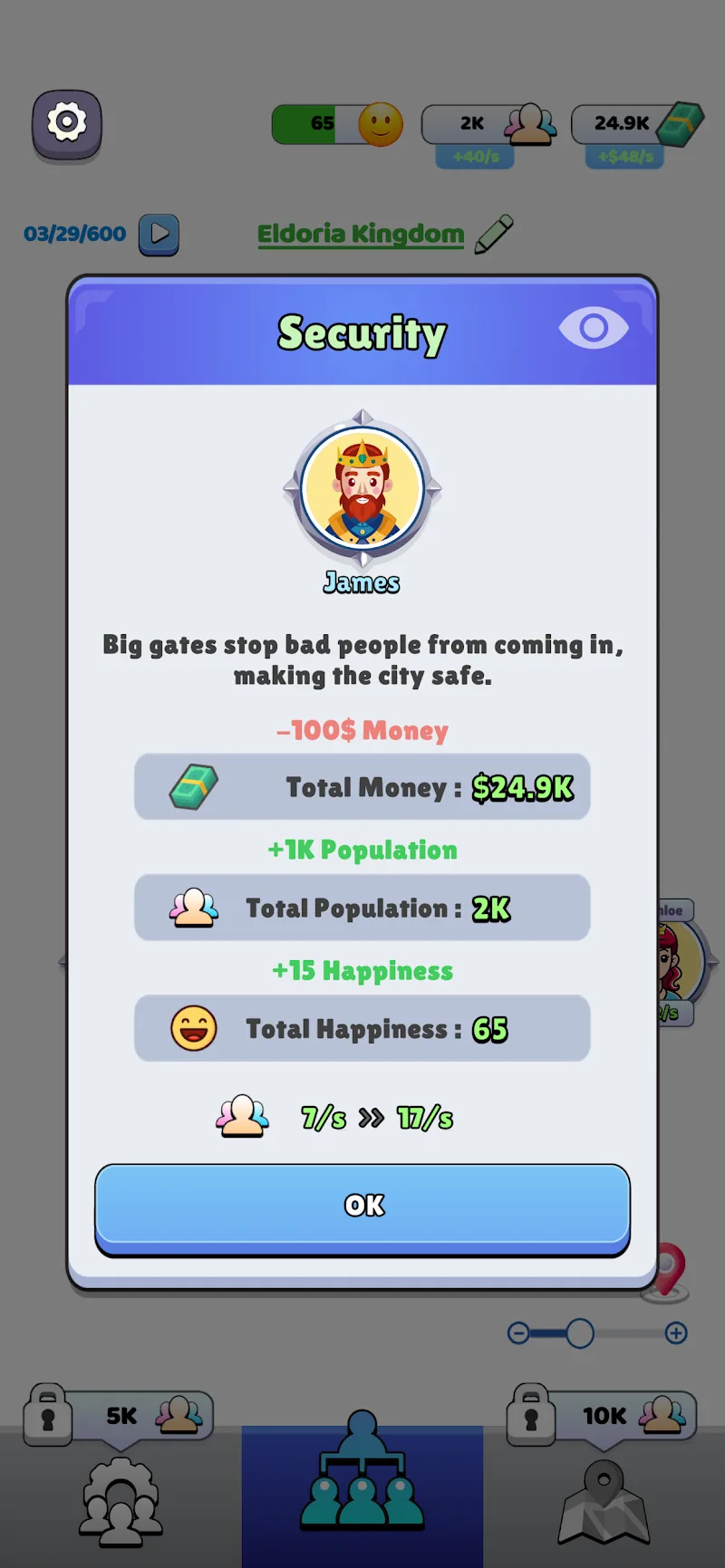Open the locked 10K map tab

(x=604, y=1486)
